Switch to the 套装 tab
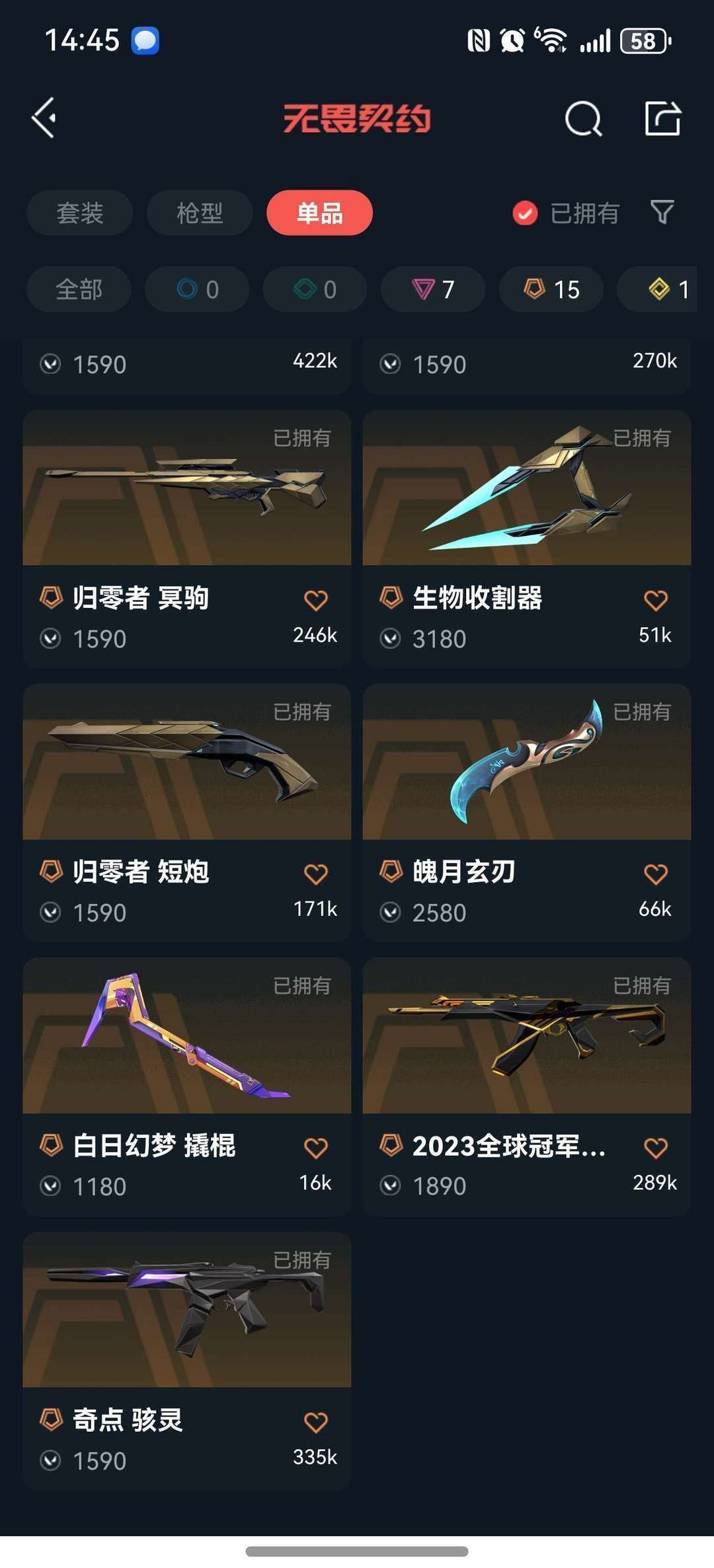 pyautogui.click(x=79, y=213)
